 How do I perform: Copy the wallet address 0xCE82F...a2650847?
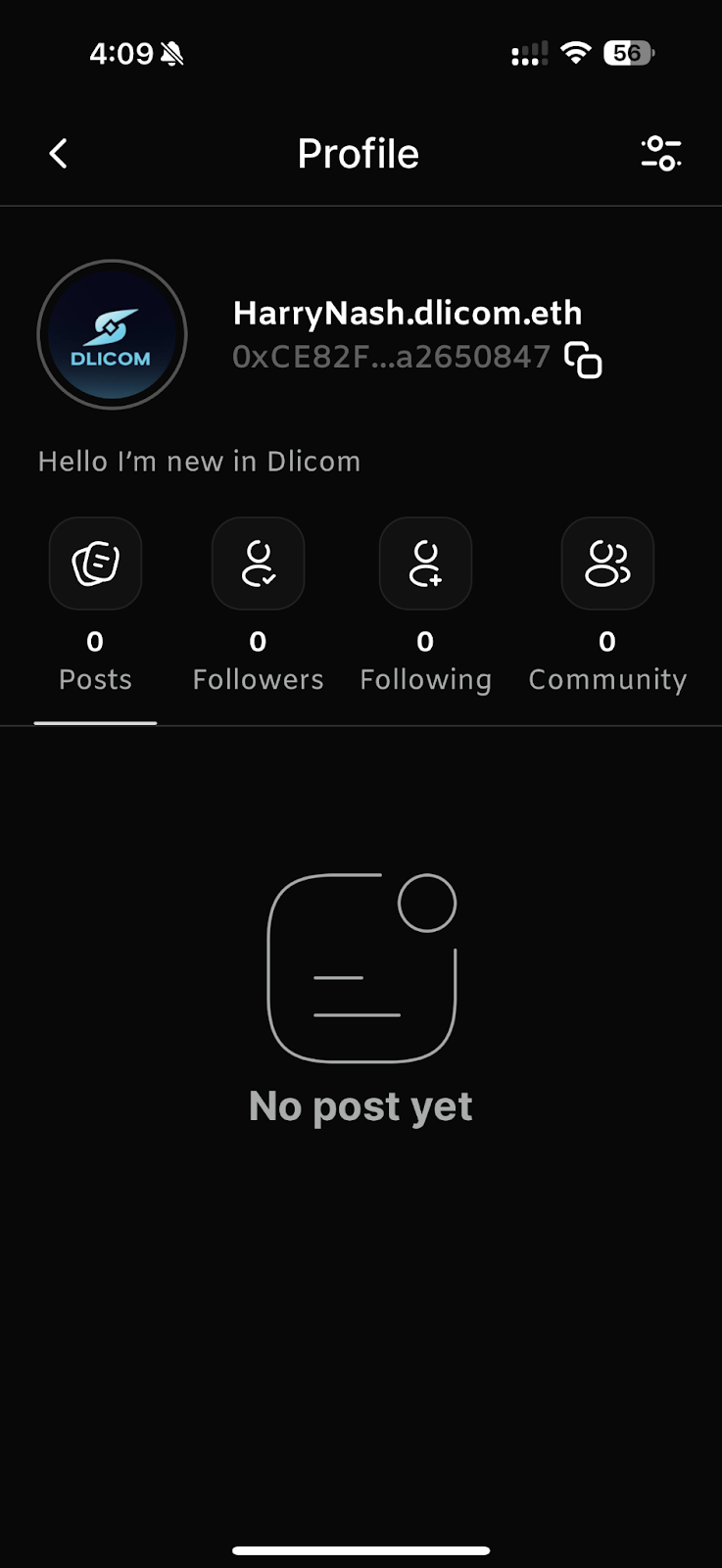tap(583, 360)
